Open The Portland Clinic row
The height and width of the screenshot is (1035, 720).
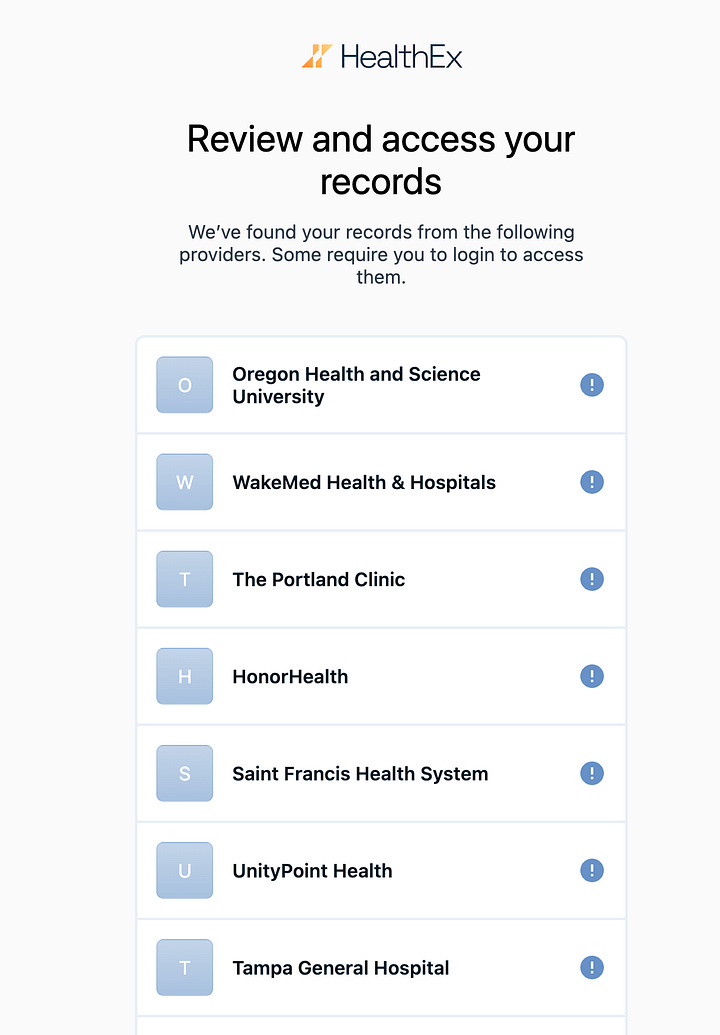coord(381,579)
